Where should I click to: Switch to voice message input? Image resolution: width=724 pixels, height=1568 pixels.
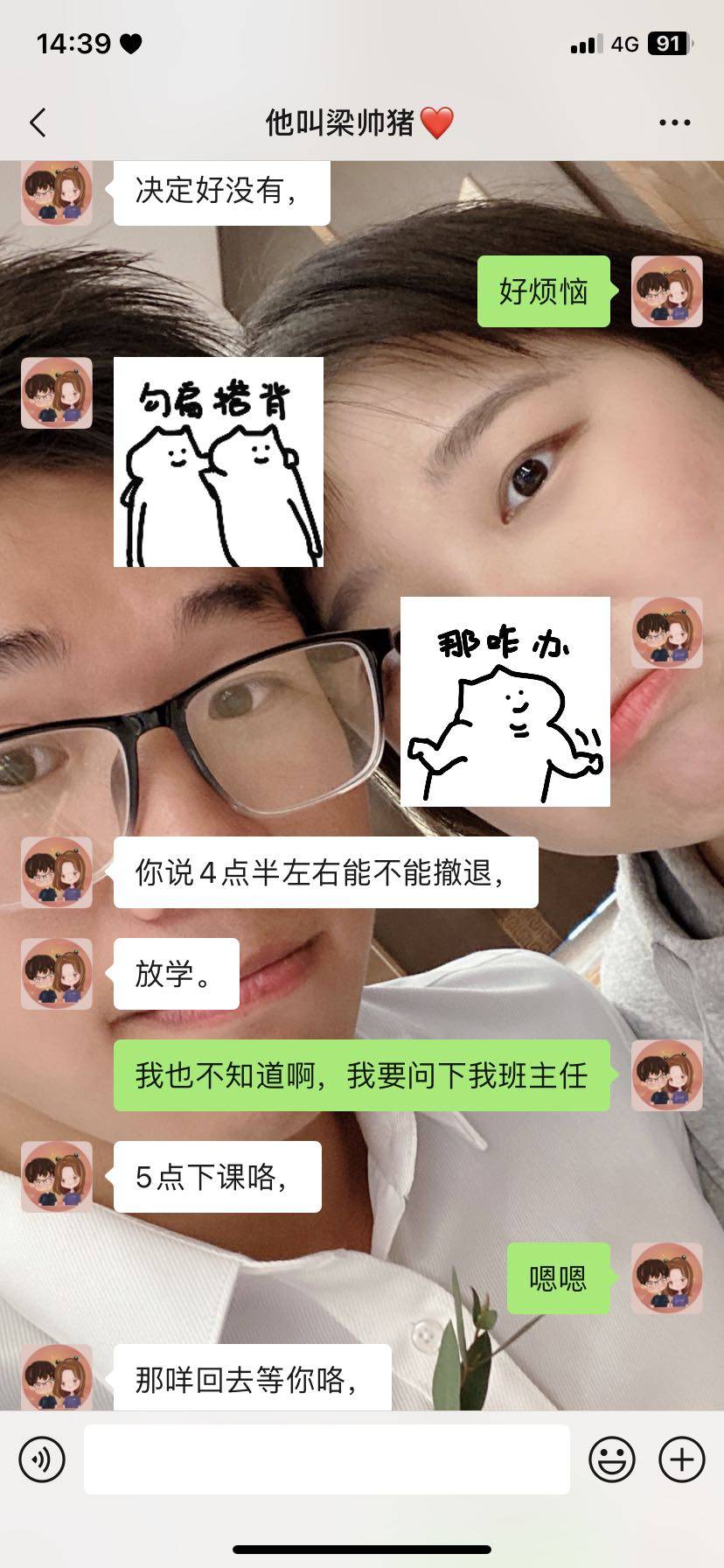tap(41, 1459)
